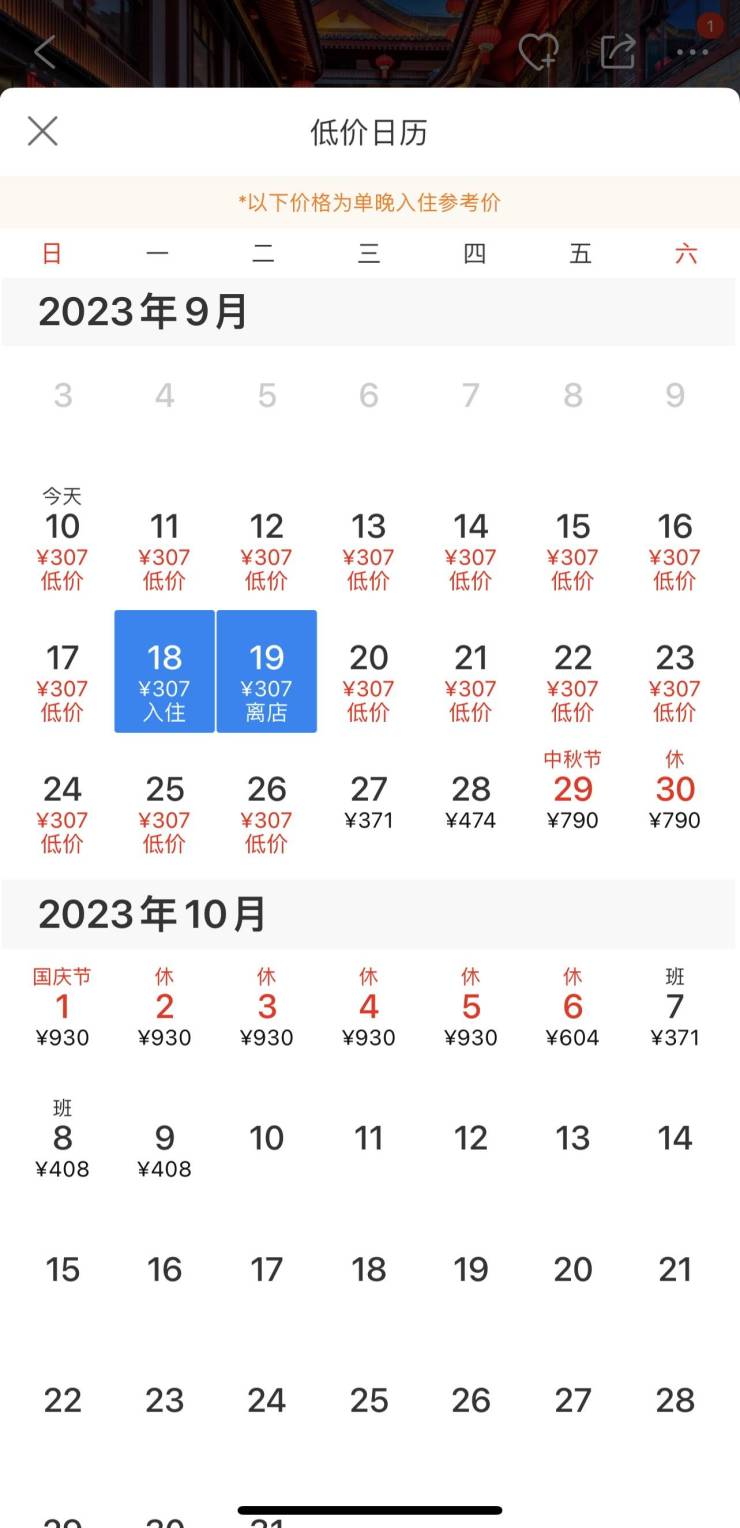Screen dimensions: 740x1528
Task: Choose today, September 10
Action: coord(62,539)
